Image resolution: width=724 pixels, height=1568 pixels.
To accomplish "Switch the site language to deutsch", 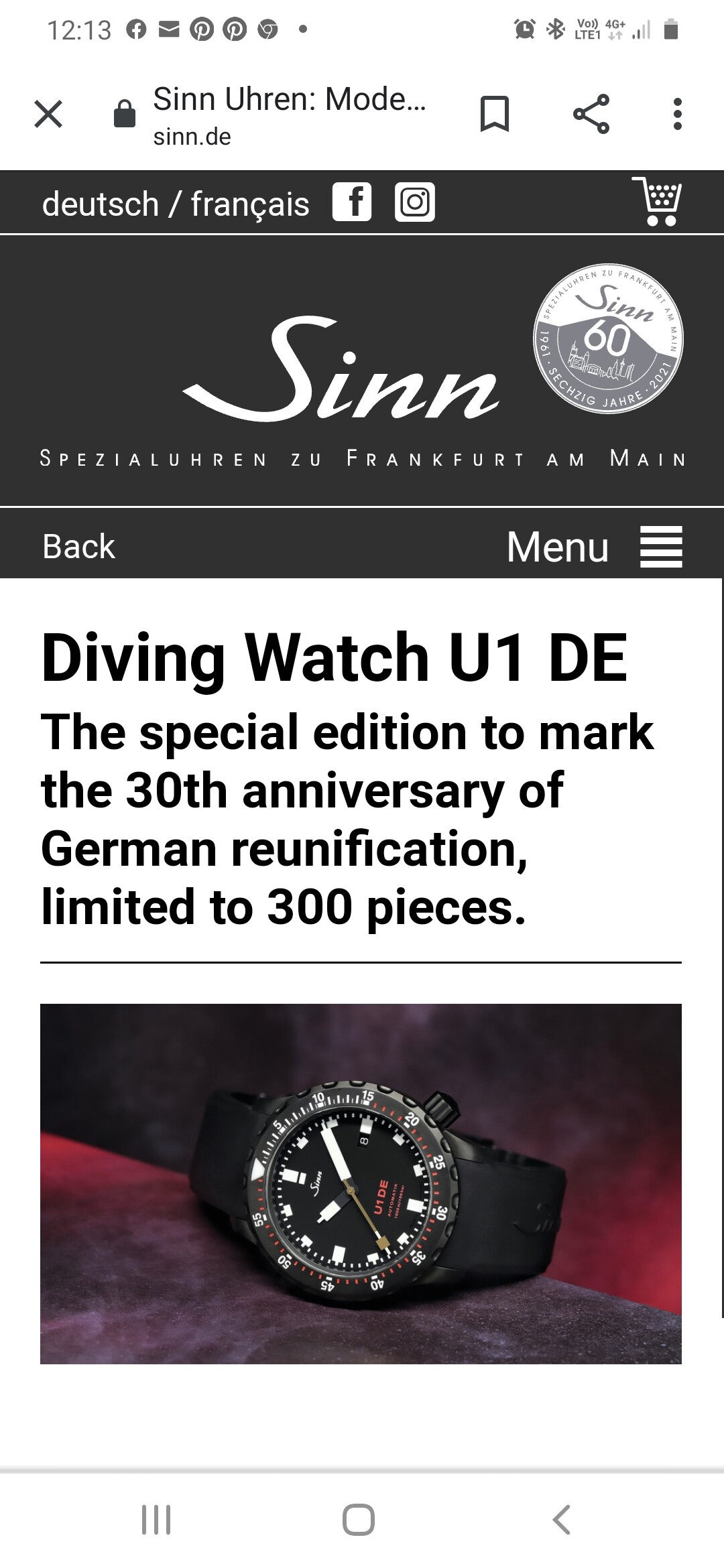I will click(101, 204).
